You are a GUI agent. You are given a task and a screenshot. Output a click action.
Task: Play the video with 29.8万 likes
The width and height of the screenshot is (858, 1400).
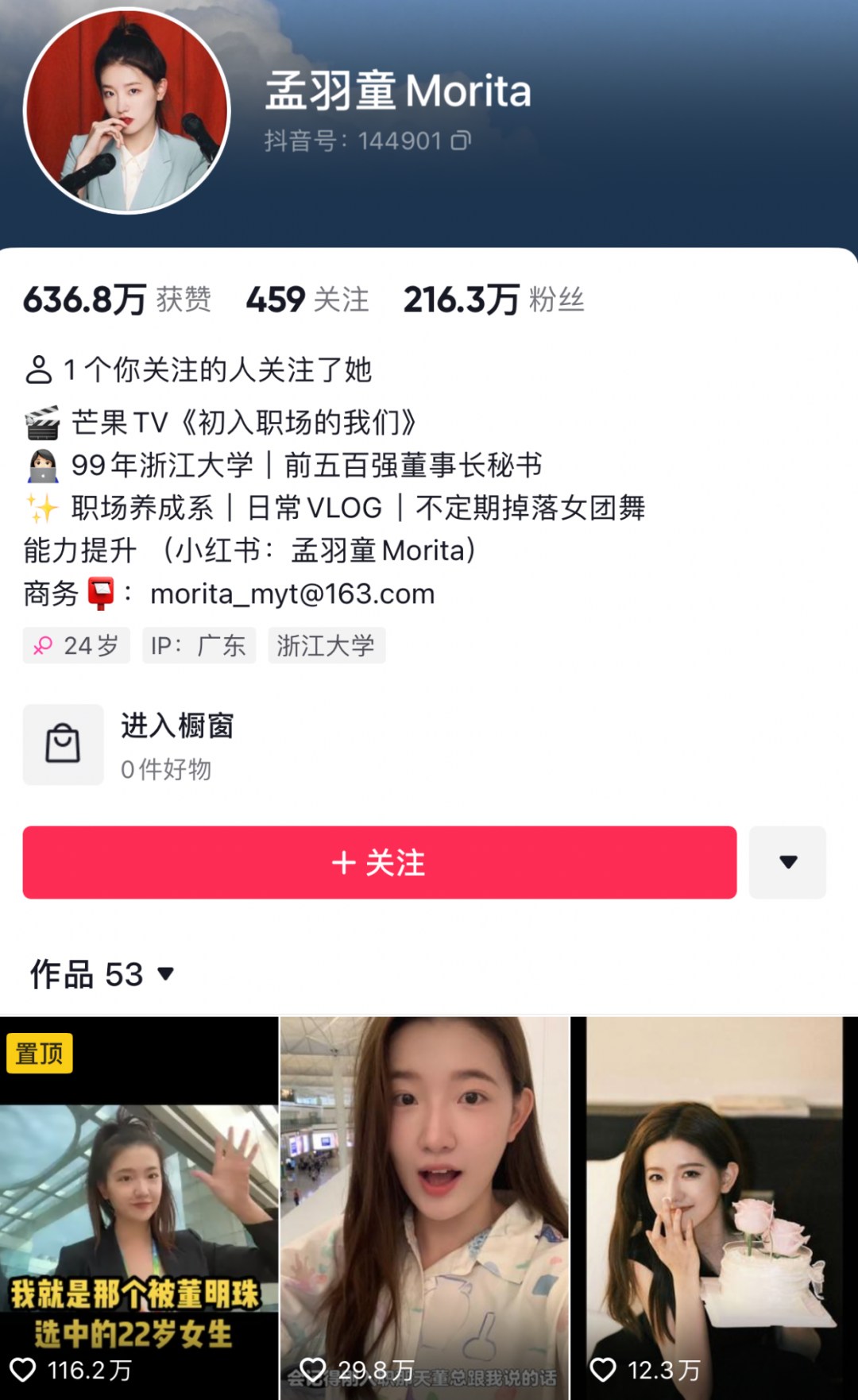425,1208
